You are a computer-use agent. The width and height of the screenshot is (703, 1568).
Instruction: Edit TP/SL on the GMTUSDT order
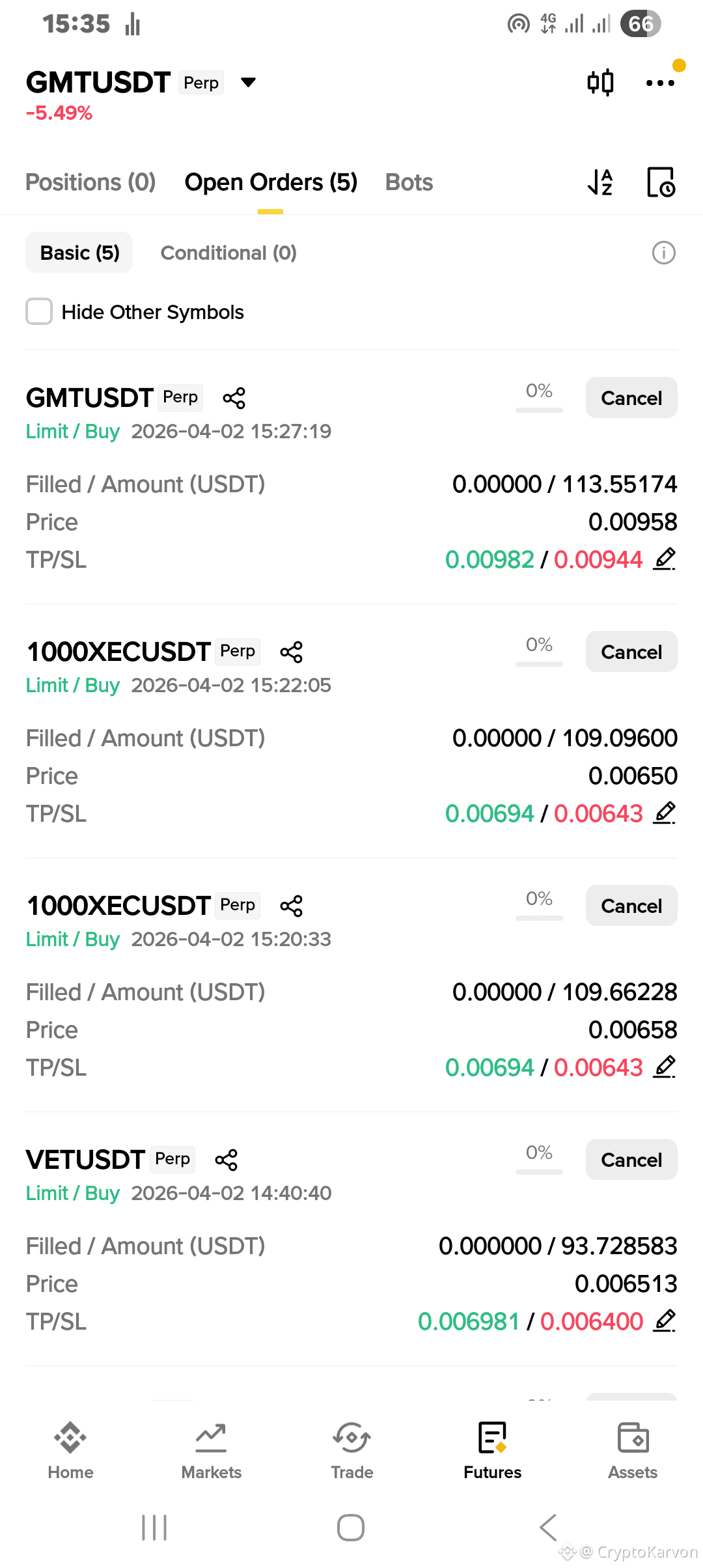(x=665, y=559)
